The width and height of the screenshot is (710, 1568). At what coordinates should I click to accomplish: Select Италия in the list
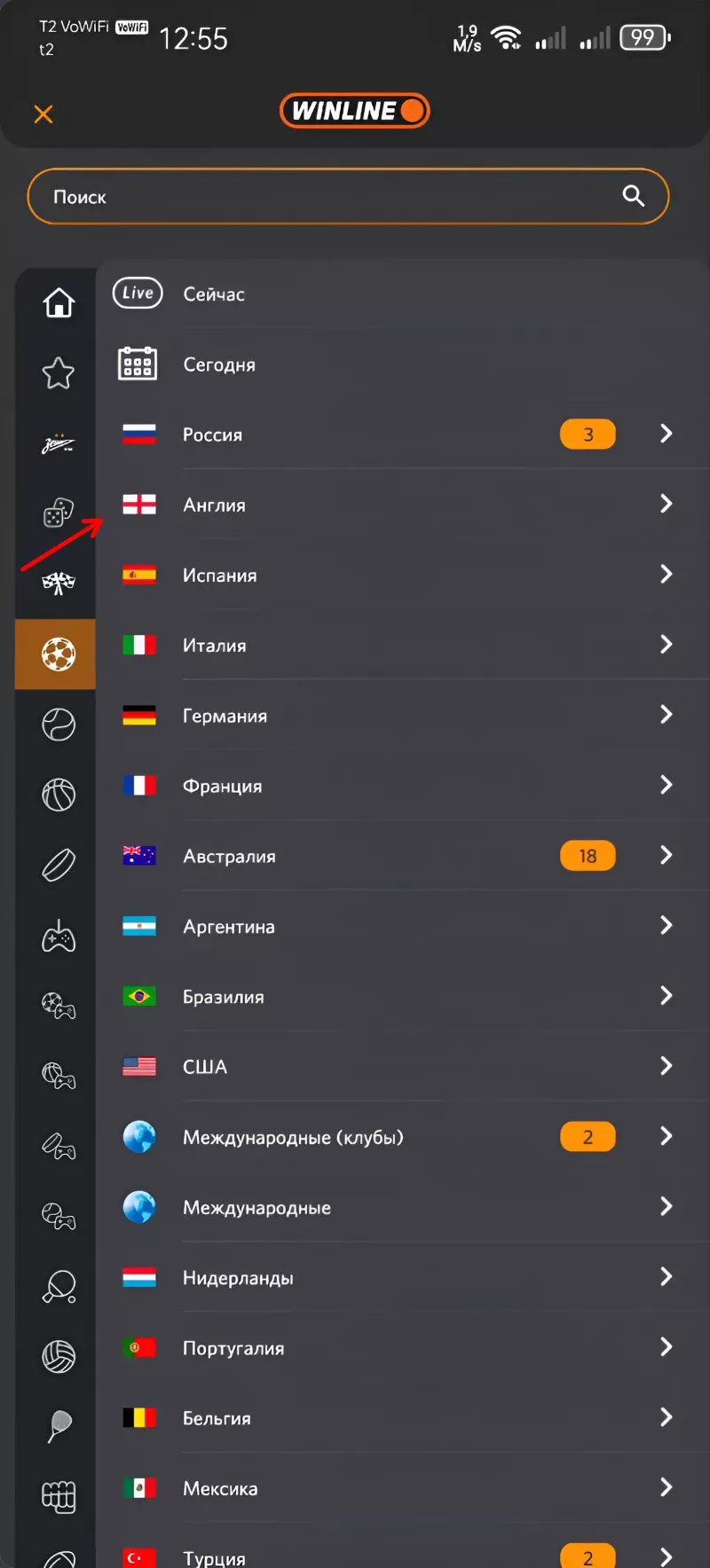click(x=399, y=645)
